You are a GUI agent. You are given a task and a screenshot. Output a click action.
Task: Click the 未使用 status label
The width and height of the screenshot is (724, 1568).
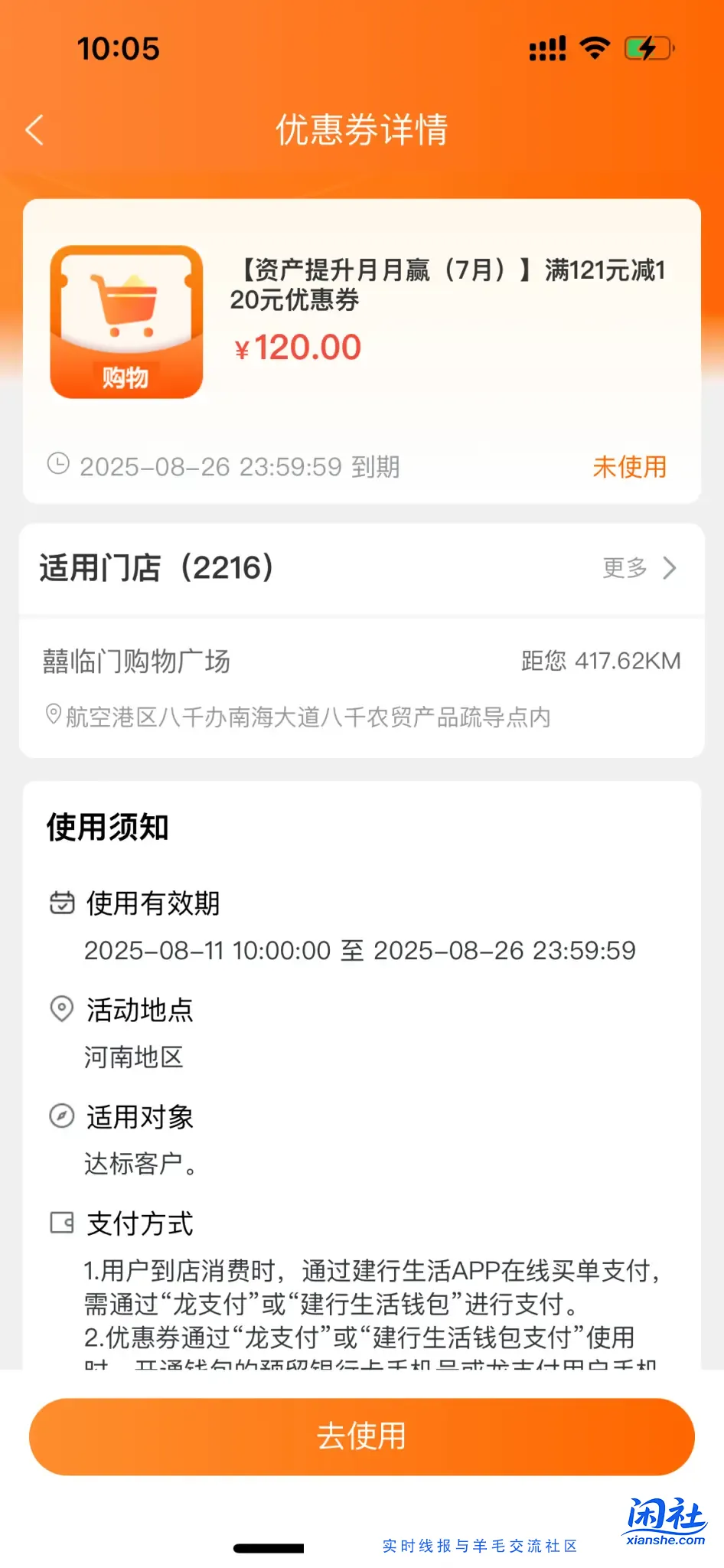pyautogui.click(x=629, y=467)
